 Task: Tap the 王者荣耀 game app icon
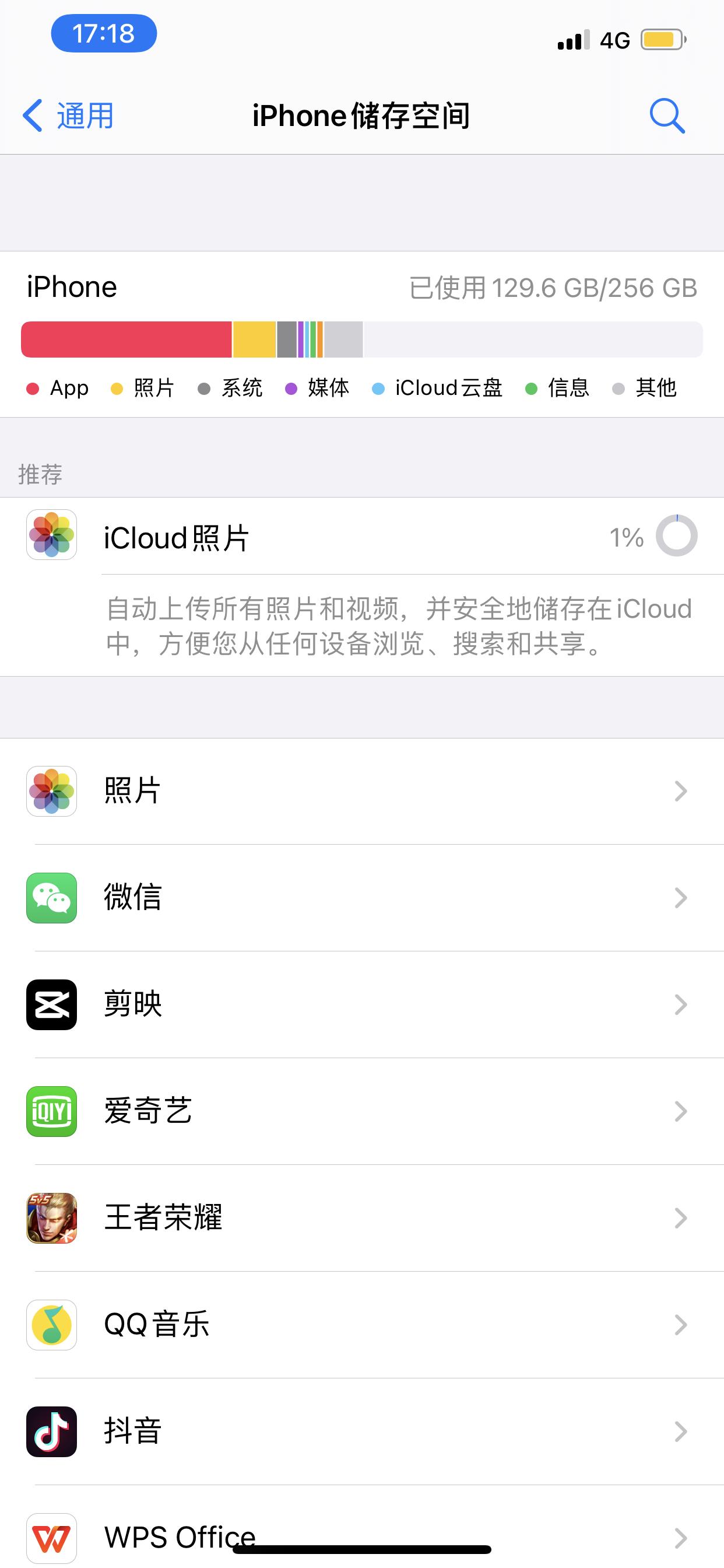point(52,1219)
